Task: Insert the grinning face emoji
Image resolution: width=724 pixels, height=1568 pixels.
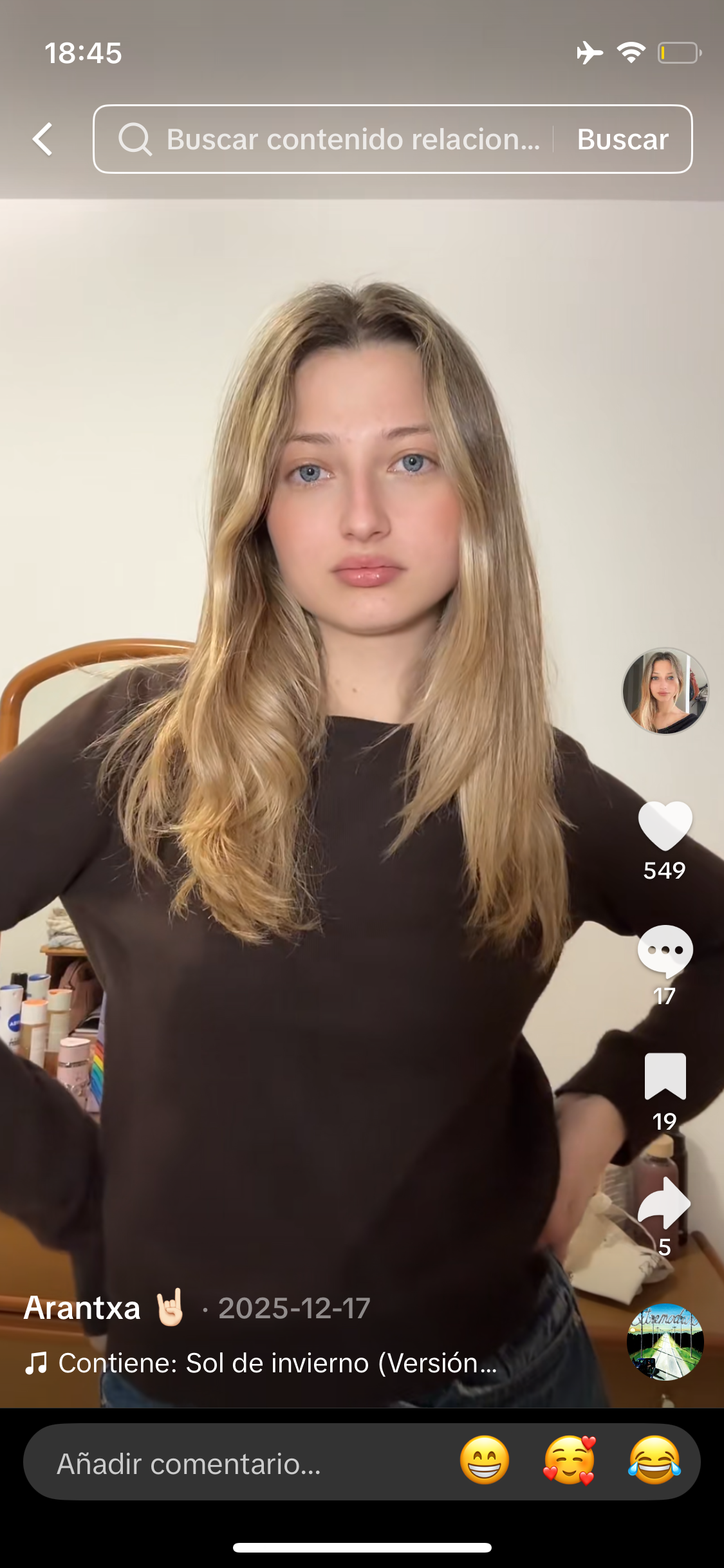Action: [485, 1460]
